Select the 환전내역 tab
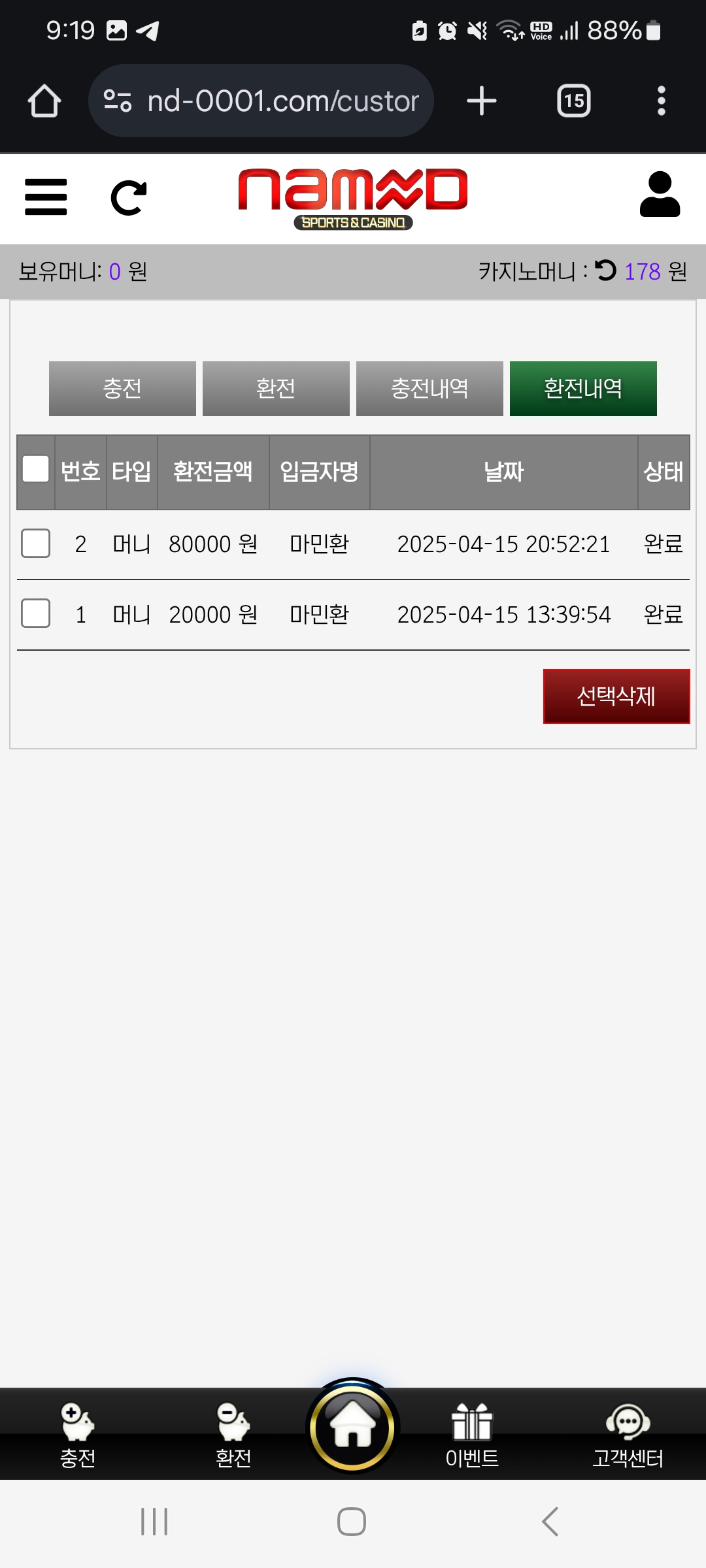706x1568 pixels. [x=583, y=389]
